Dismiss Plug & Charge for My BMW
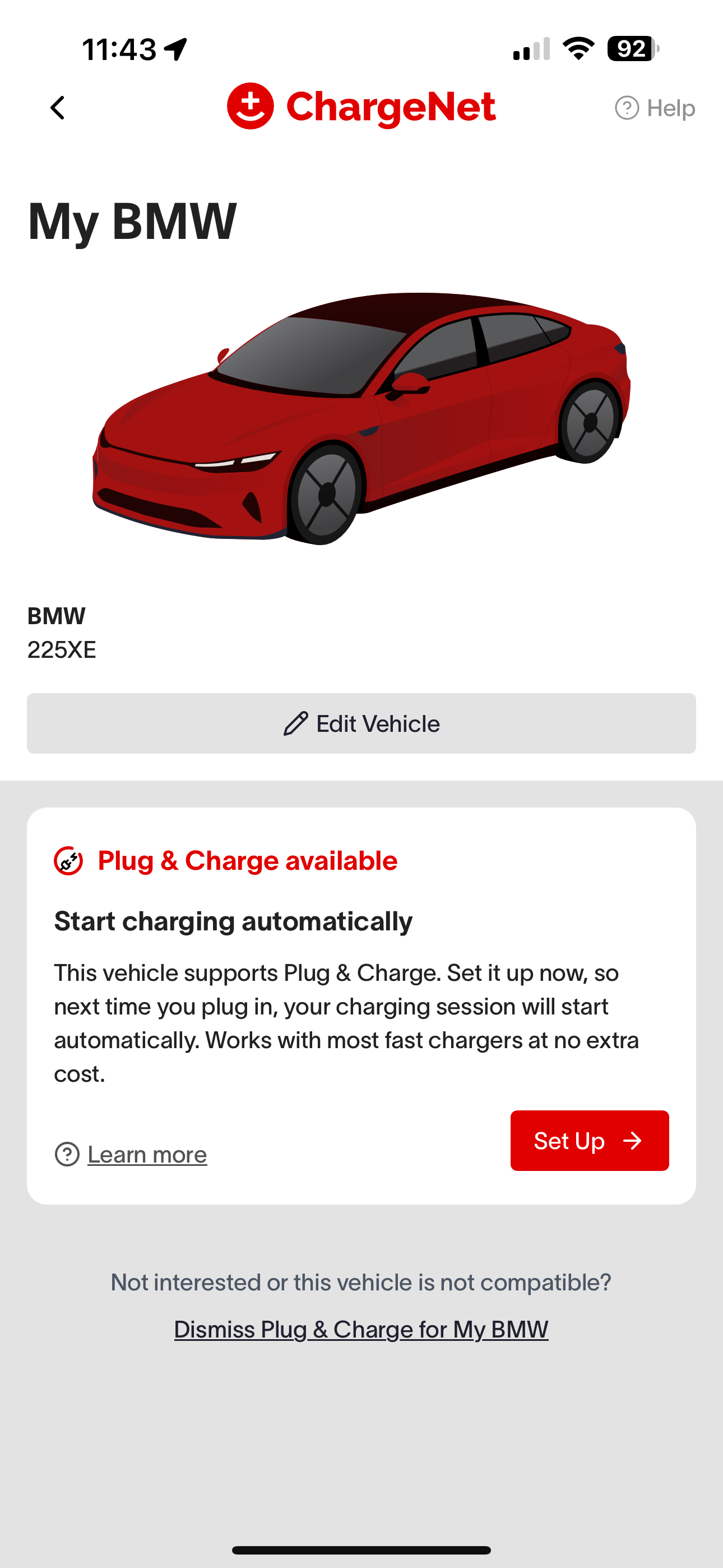The height and width of the screenshot is (1568, 723). point(361,1330)
